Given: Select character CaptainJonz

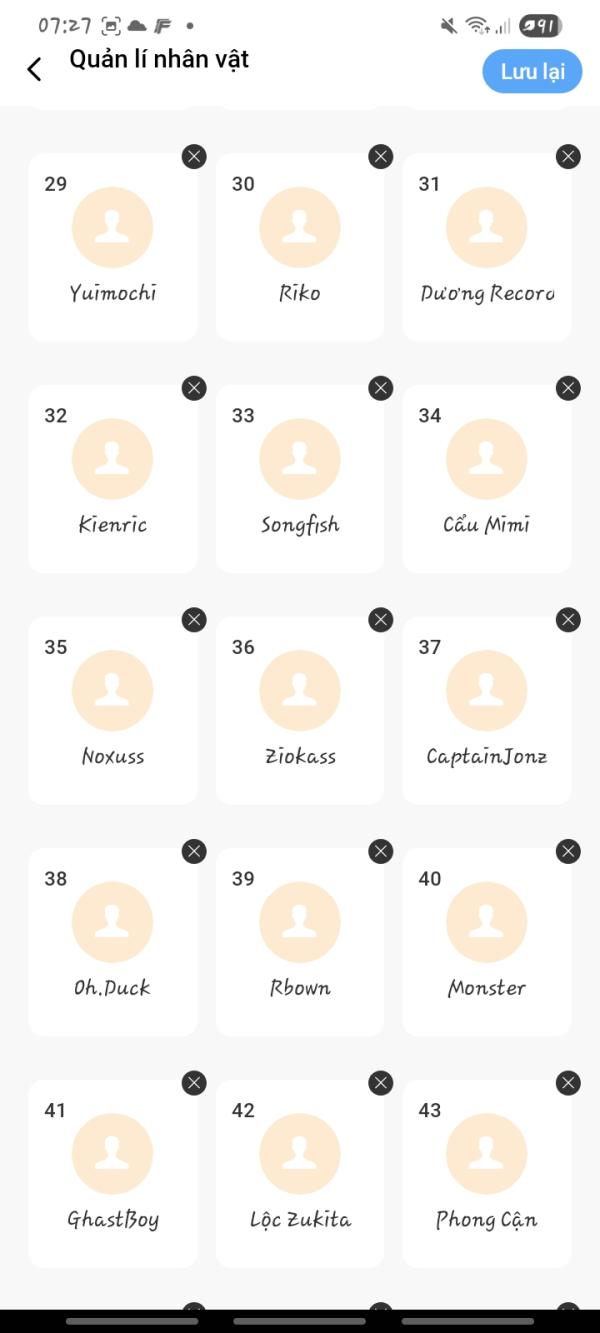Looking at the screenshot, I should 486,710.
